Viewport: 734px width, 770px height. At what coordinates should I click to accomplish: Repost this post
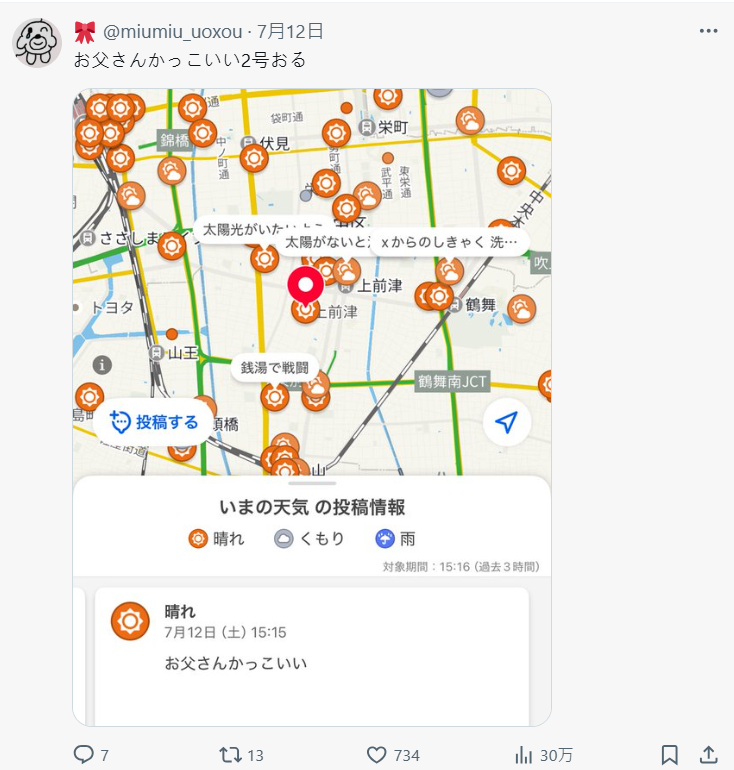pos(229,755)
